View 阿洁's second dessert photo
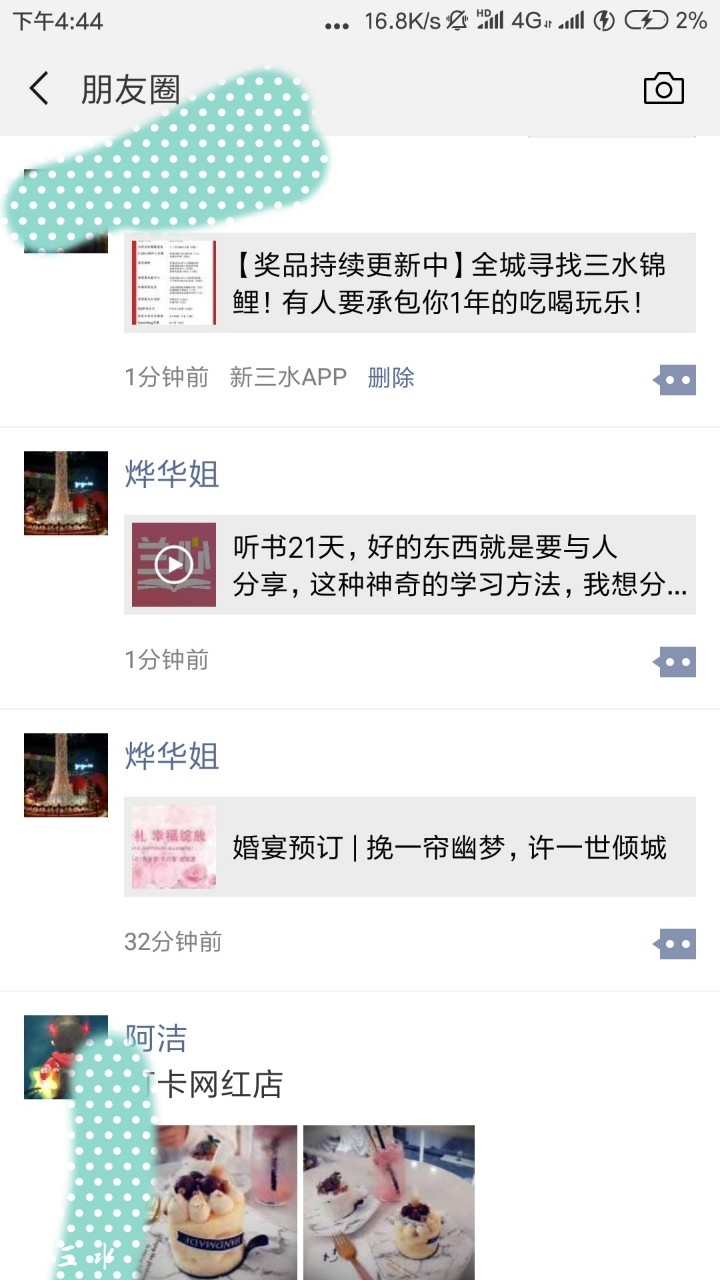This screenshot has height=1280, width=720. (x=389, y=1200)
